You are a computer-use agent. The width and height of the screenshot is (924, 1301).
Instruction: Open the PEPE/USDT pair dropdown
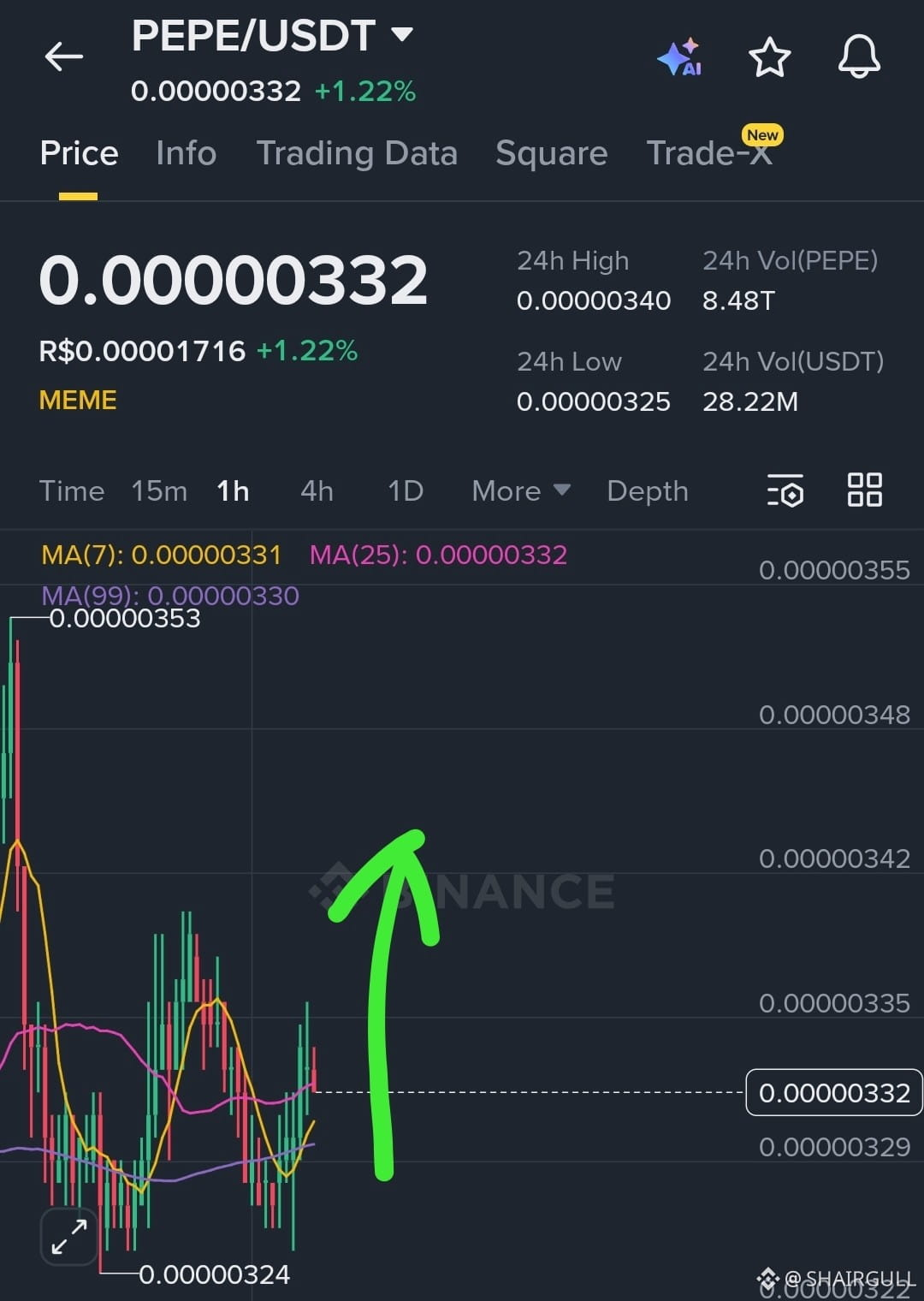(x=400, y=35)
